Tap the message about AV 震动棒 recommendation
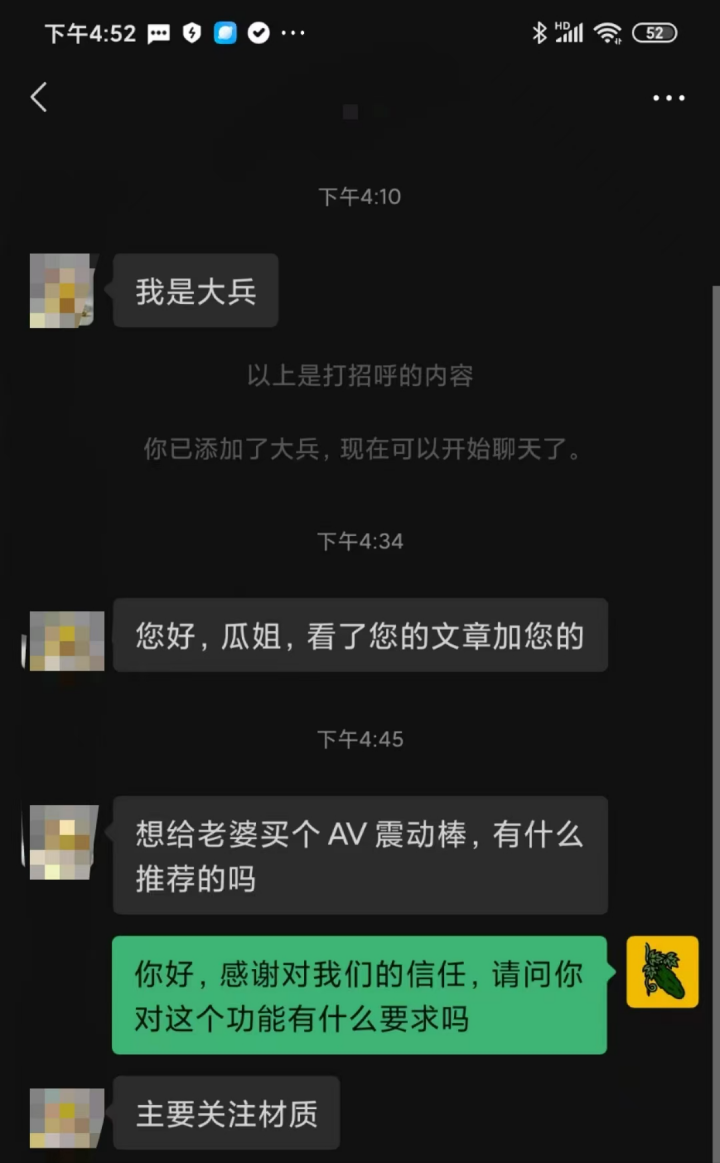720x1163 pixels. [358, 856]
